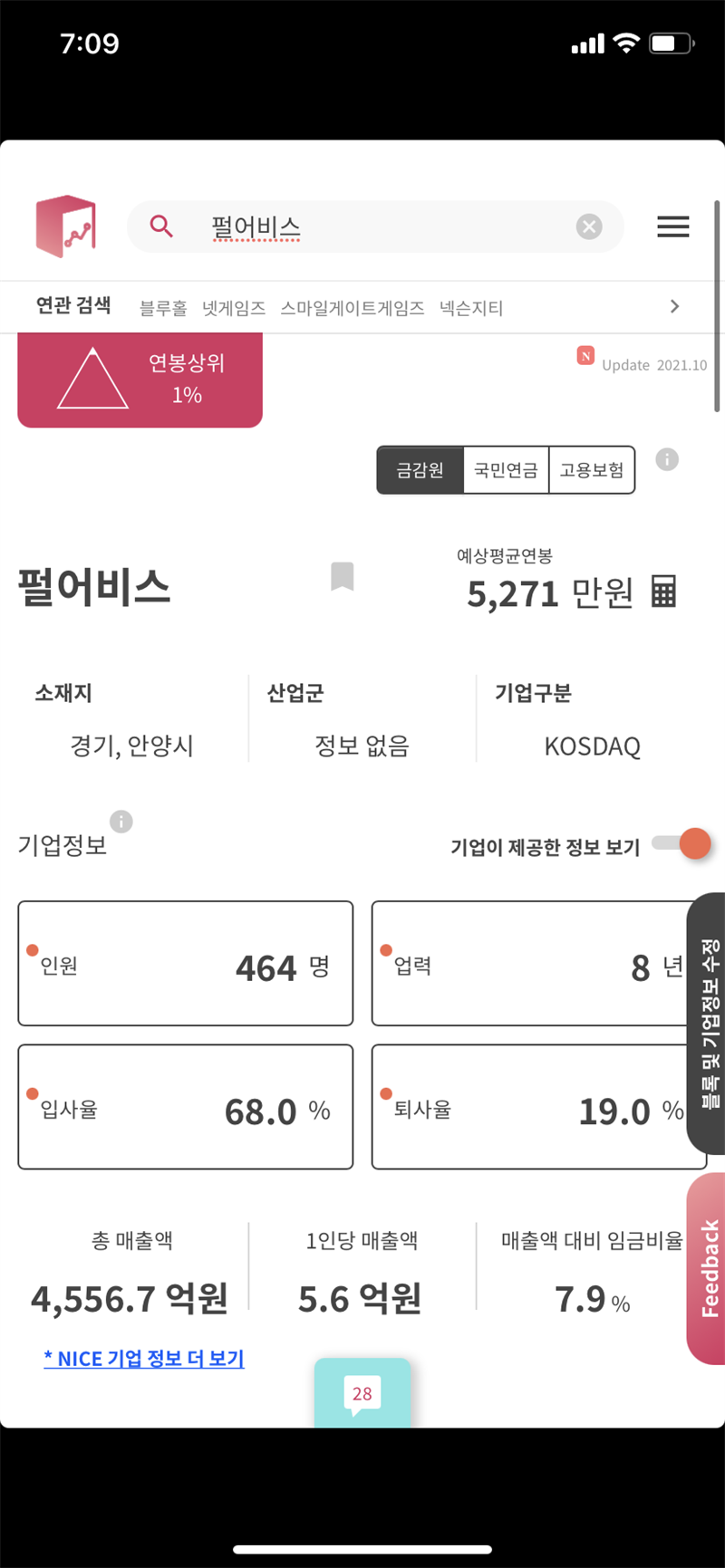
Task: Open the salary calculator icon
Action: [x=663, y=592]
